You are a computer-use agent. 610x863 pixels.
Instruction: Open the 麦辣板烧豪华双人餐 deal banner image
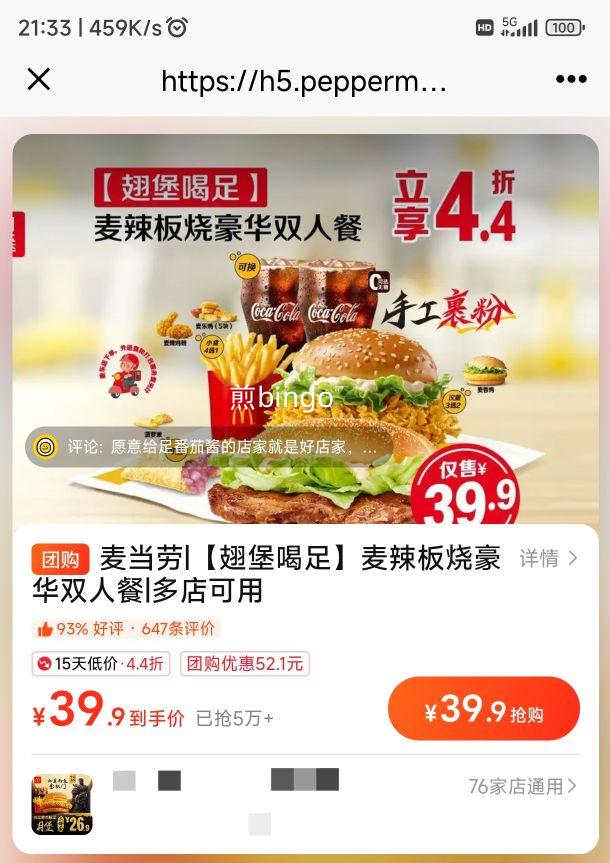pos(305,300)
